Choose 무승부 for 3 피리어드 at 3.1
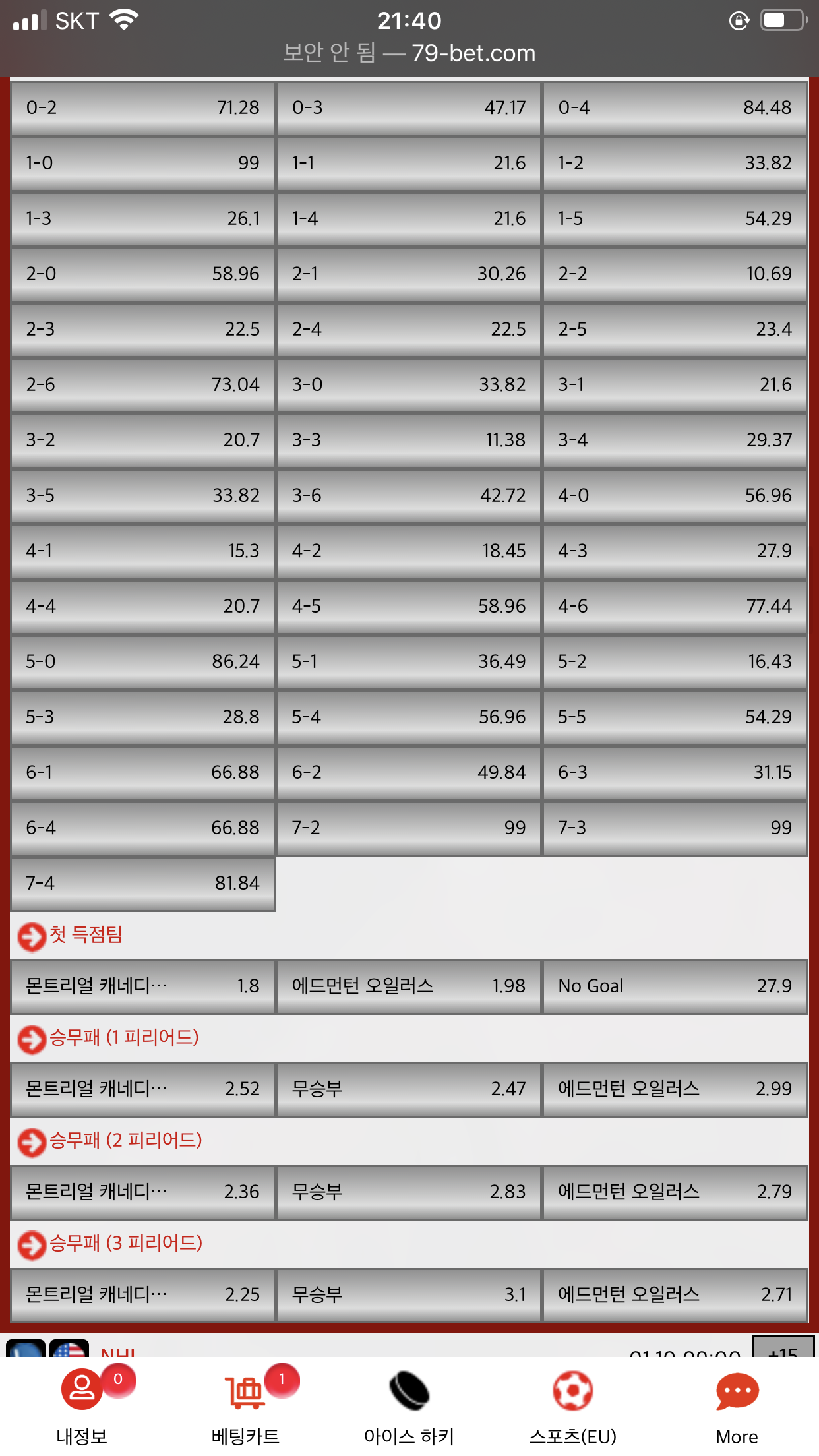The image size is (819, 1456). 409,1294
